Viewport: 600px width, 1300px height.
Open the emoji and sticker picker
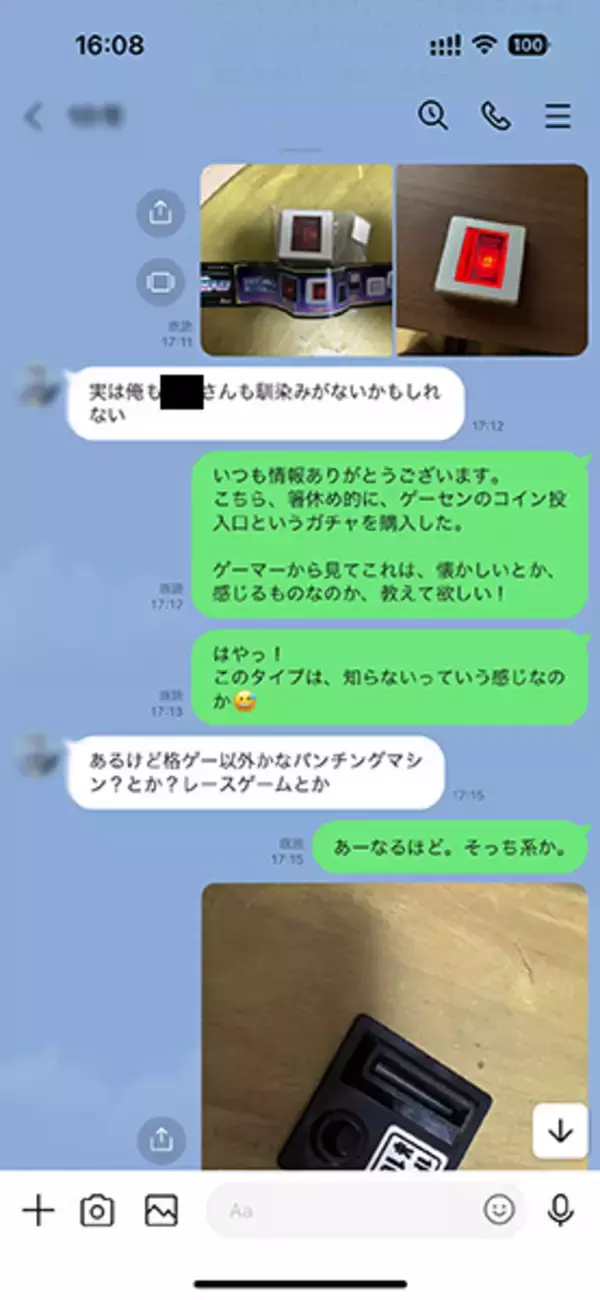click(497, 1211)
